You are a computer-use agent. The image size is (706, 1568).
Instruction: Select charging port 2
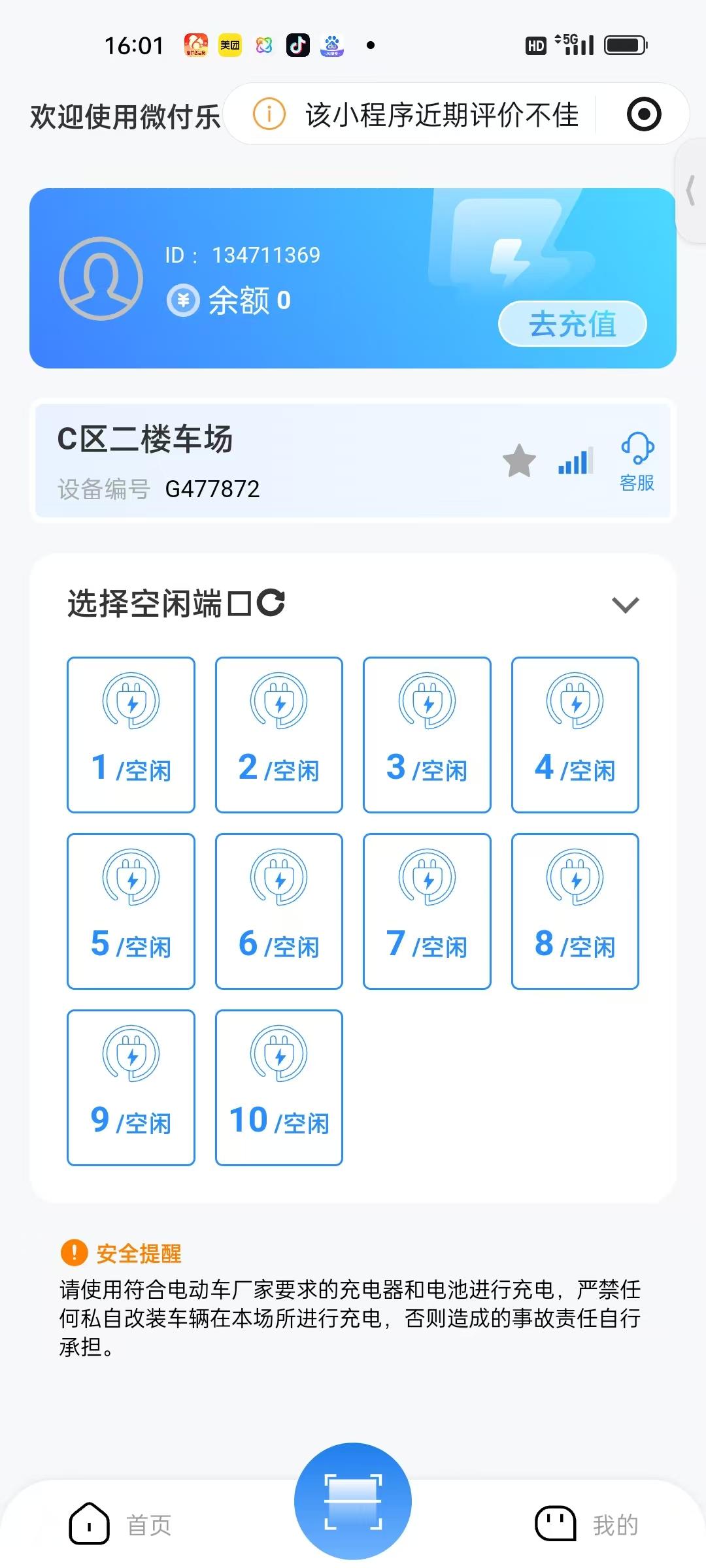(x=279, y=735)
